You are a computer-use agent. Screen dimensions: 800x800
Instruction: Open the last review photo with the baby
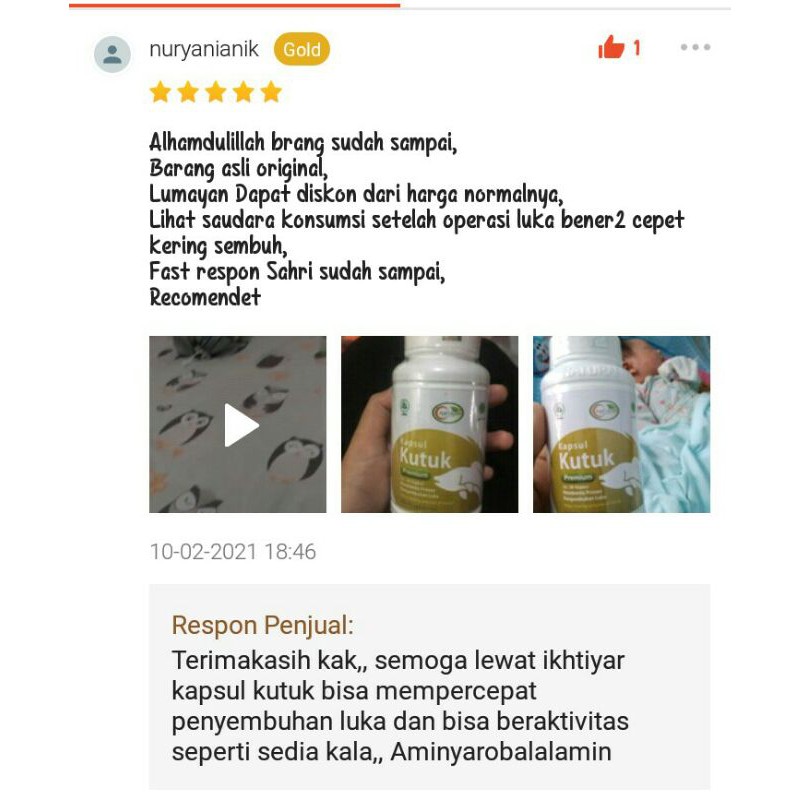[x=621, y=425]
